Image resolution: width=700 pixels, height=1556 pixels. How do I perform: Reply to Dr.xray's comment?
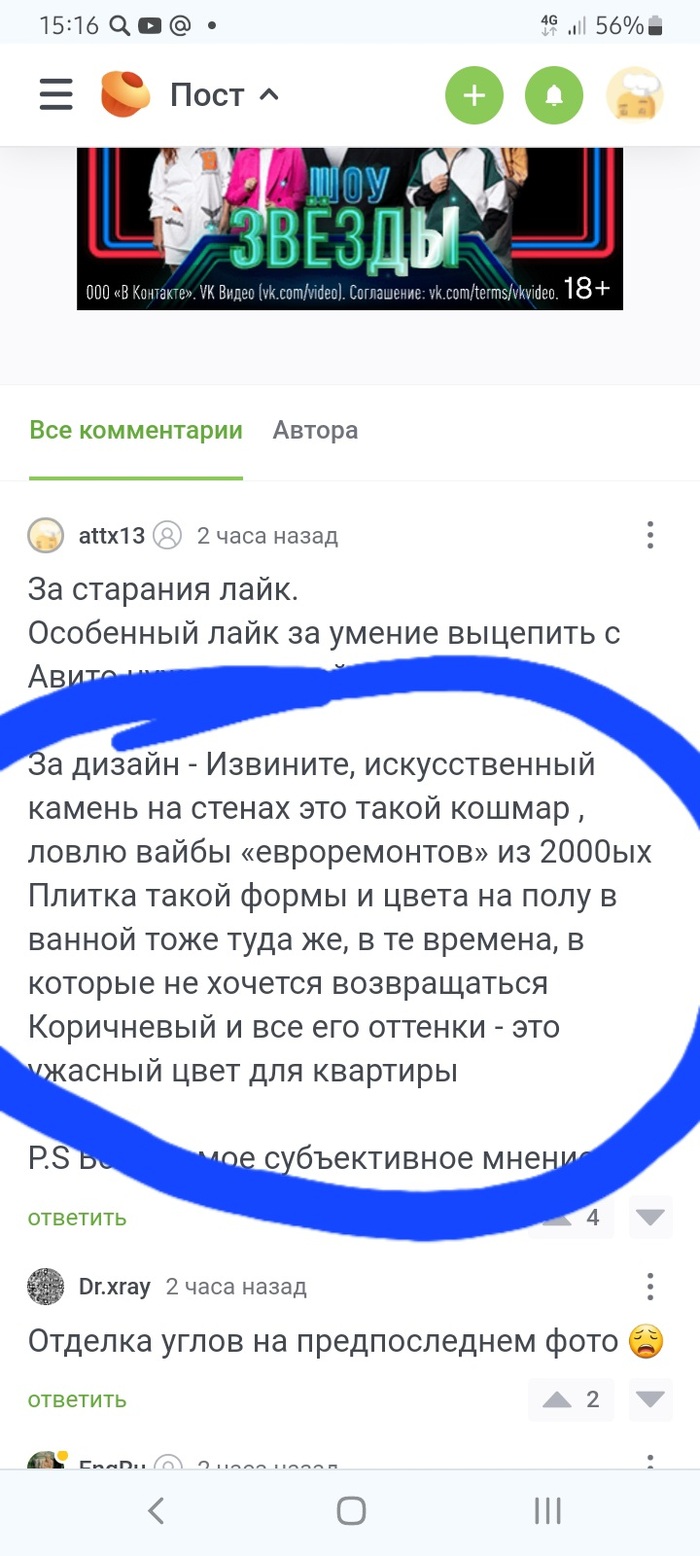(77, 1400)
